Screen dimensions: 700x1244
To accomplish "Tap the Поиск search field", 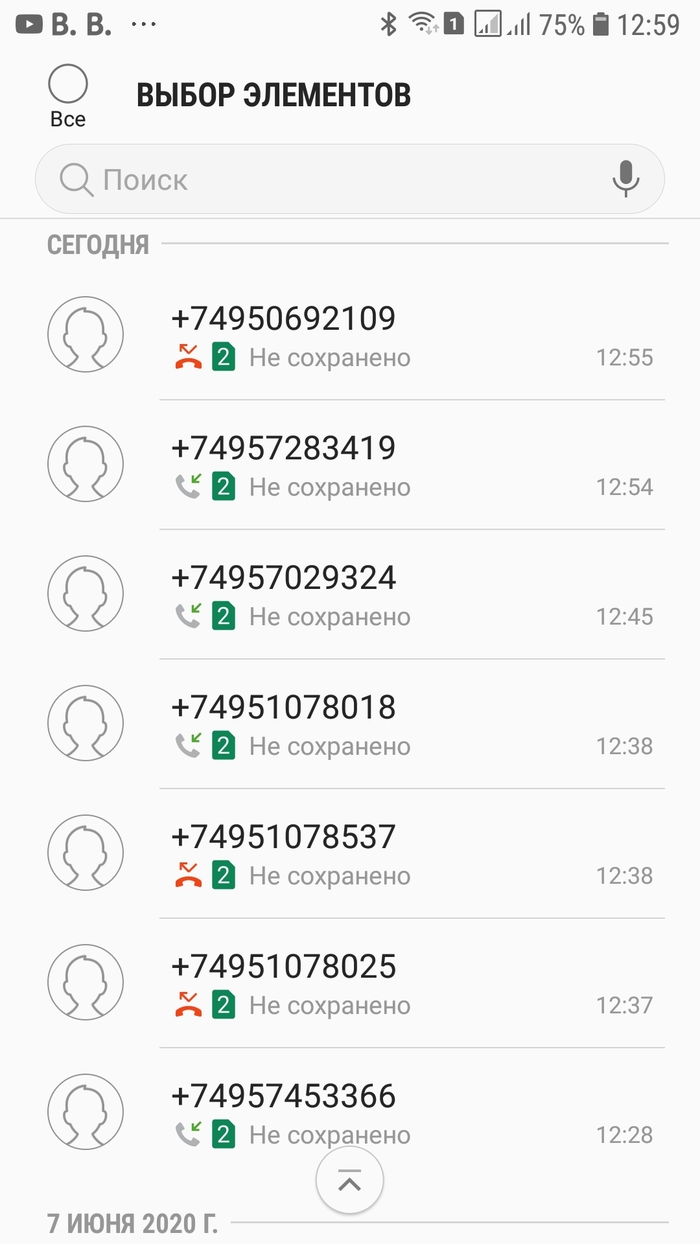I will tap(330, 180).
